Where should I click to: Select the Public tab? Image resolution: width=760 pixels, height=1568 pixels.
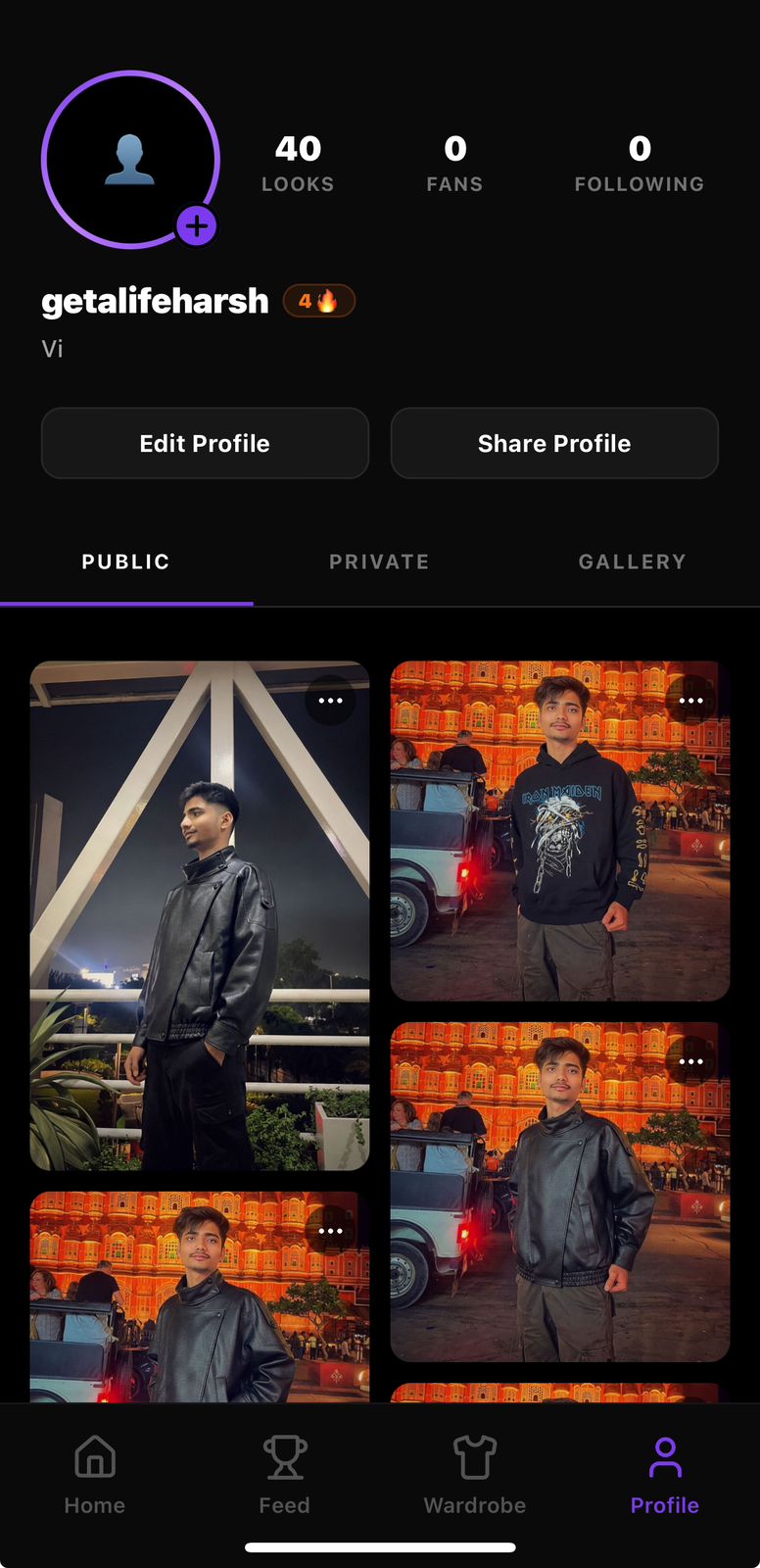click(126, 562)
